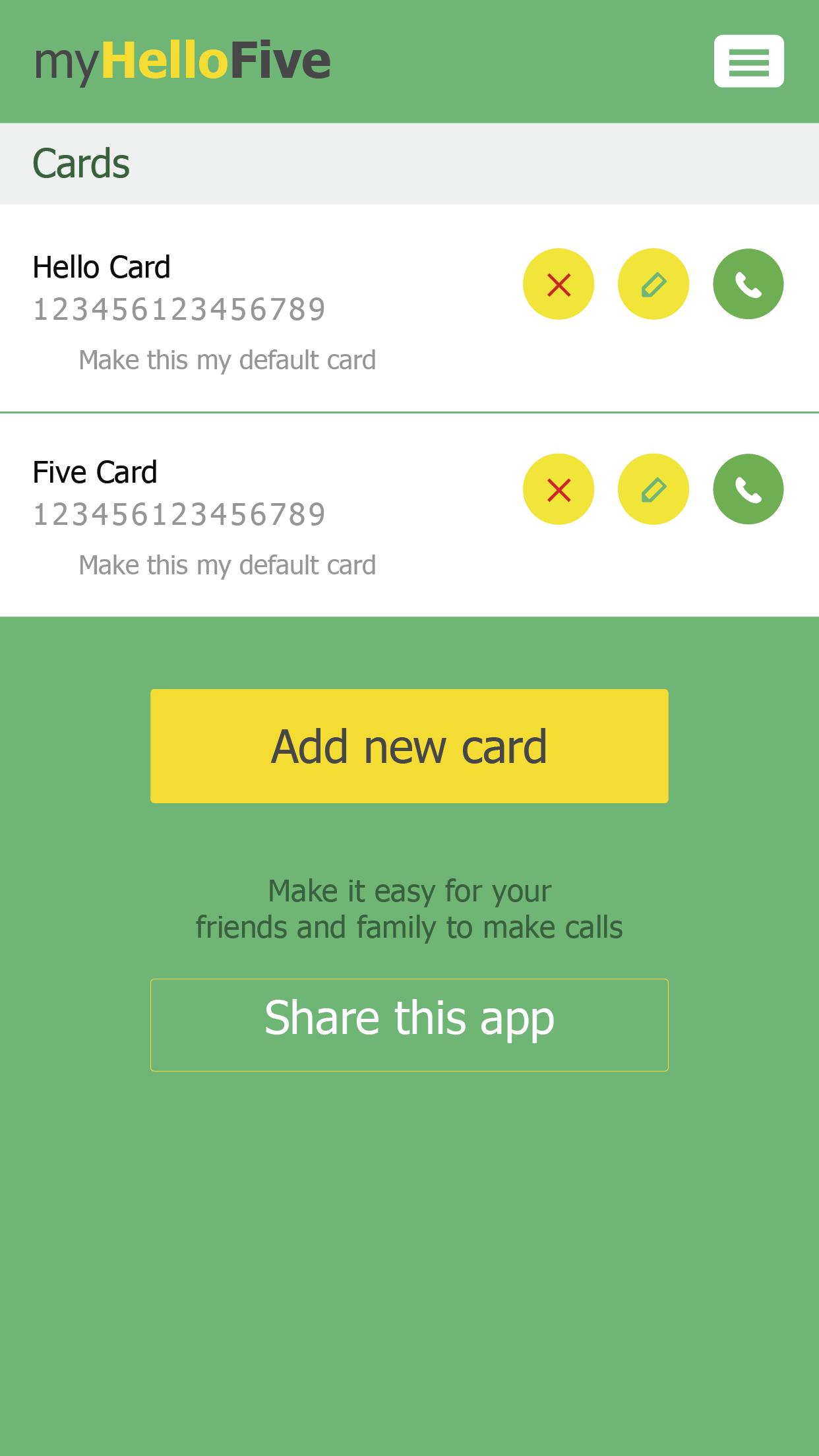Screen dimensions: 819x1456
Task: Edit the Hello Card
Action: click(x=653, y=284)
